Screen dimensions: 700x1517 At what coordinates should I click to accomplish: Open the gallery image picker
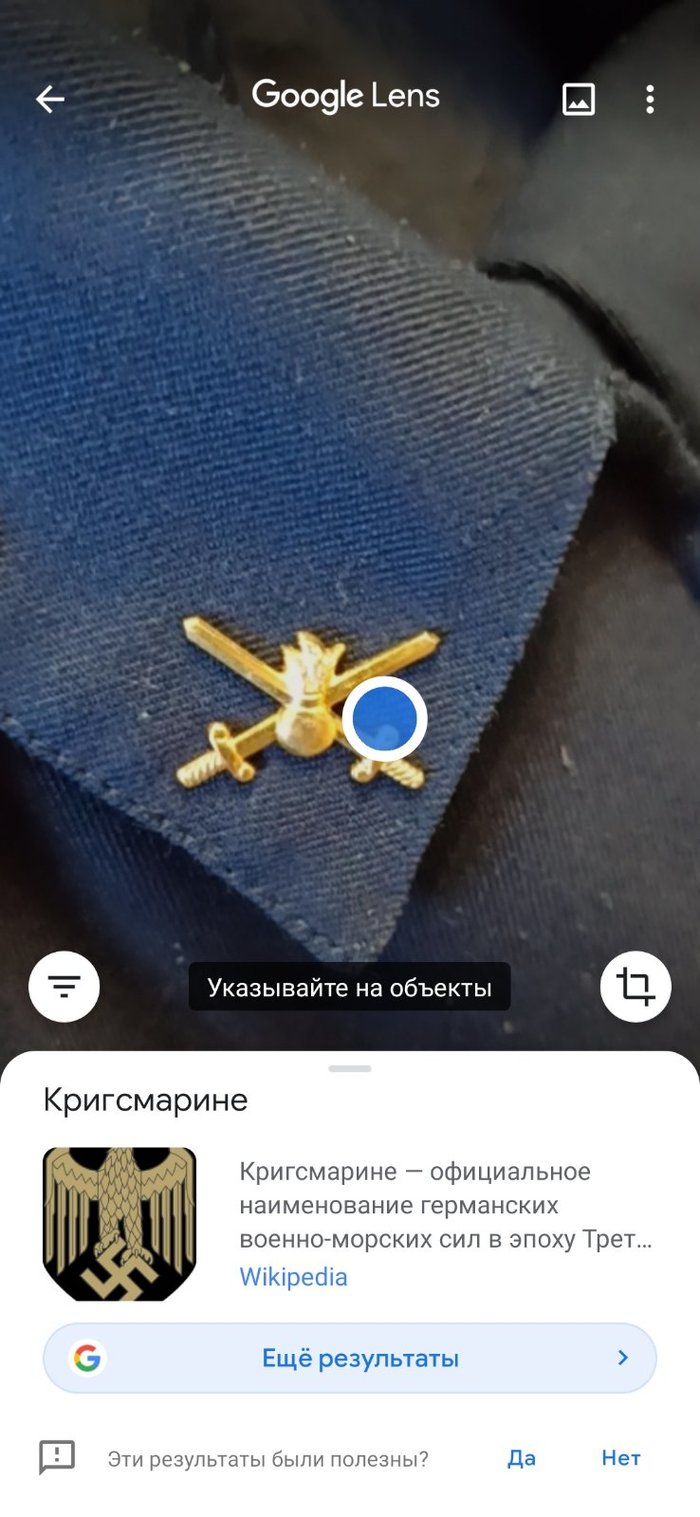pos(578,98)
